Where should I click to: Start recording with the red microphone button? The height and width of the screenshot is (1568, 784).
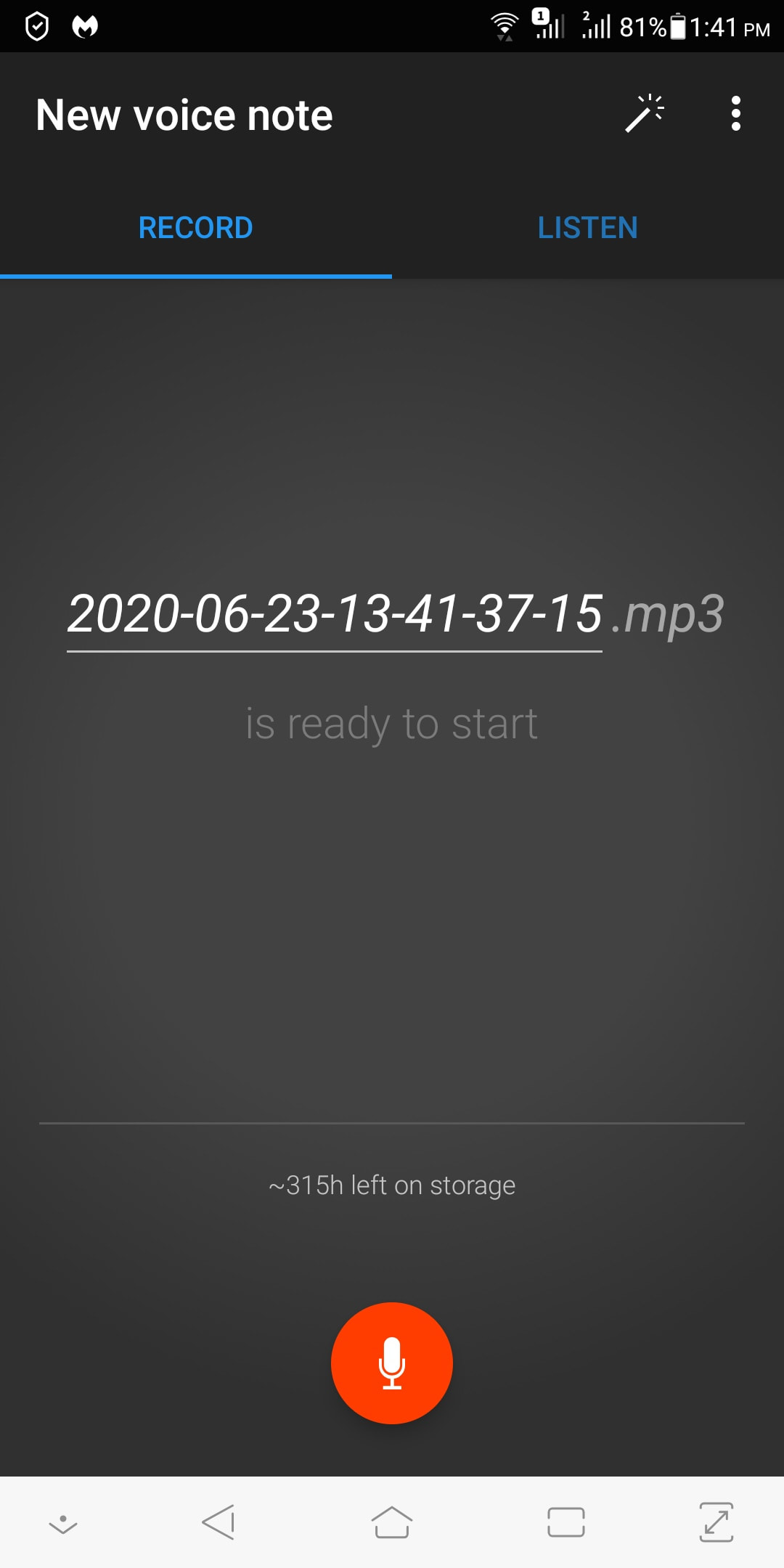point(392,1363)
